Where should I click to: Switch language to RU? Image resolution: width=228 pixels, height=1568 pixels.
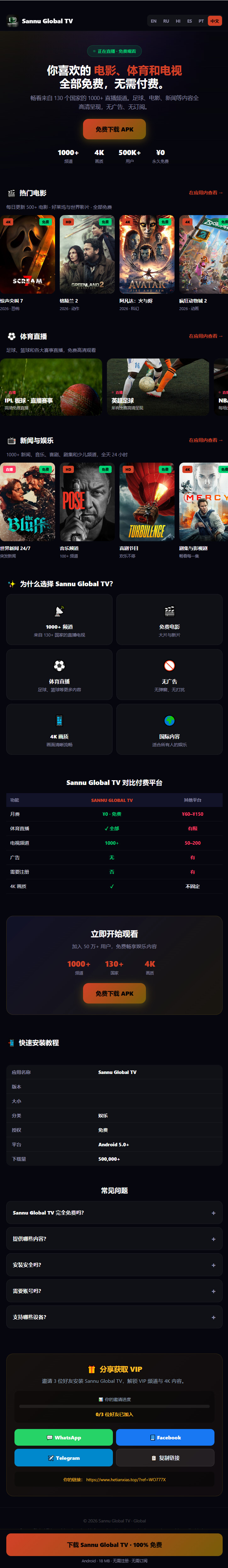point(166,21)
